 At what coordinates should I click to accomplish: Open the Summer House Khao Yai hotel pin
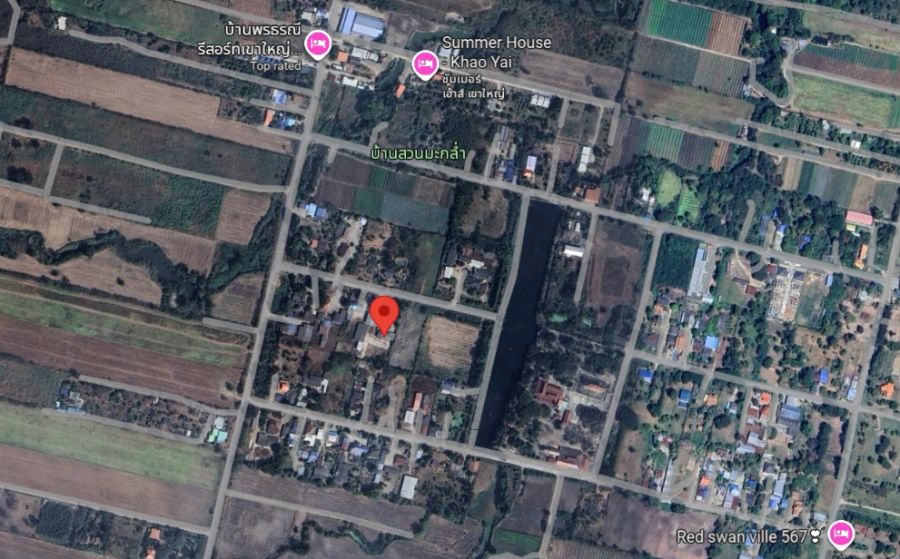pos(425,63)
